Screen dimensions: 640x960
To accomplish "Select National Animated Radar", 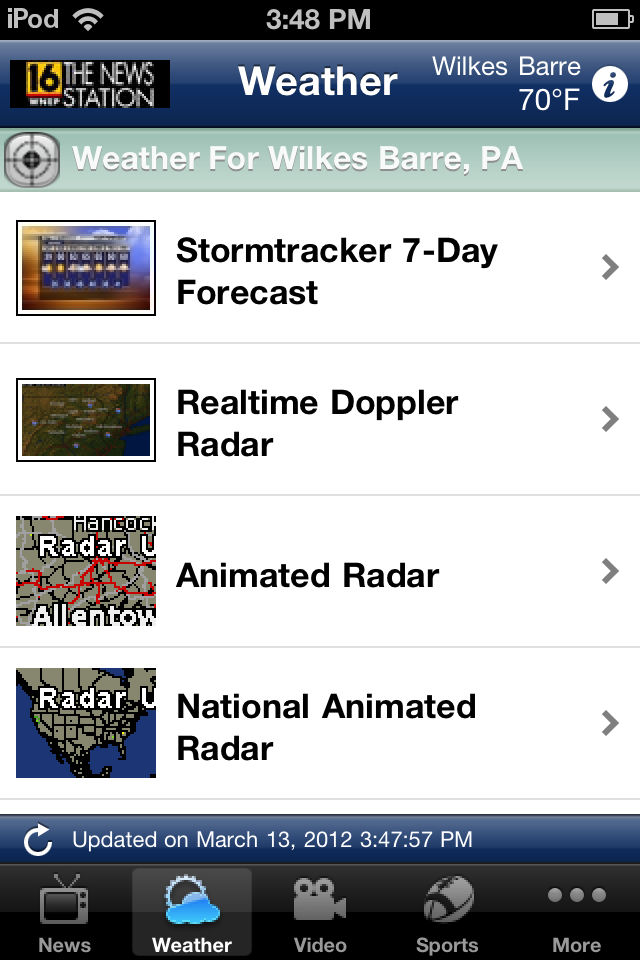I will [x=320, y=725].
